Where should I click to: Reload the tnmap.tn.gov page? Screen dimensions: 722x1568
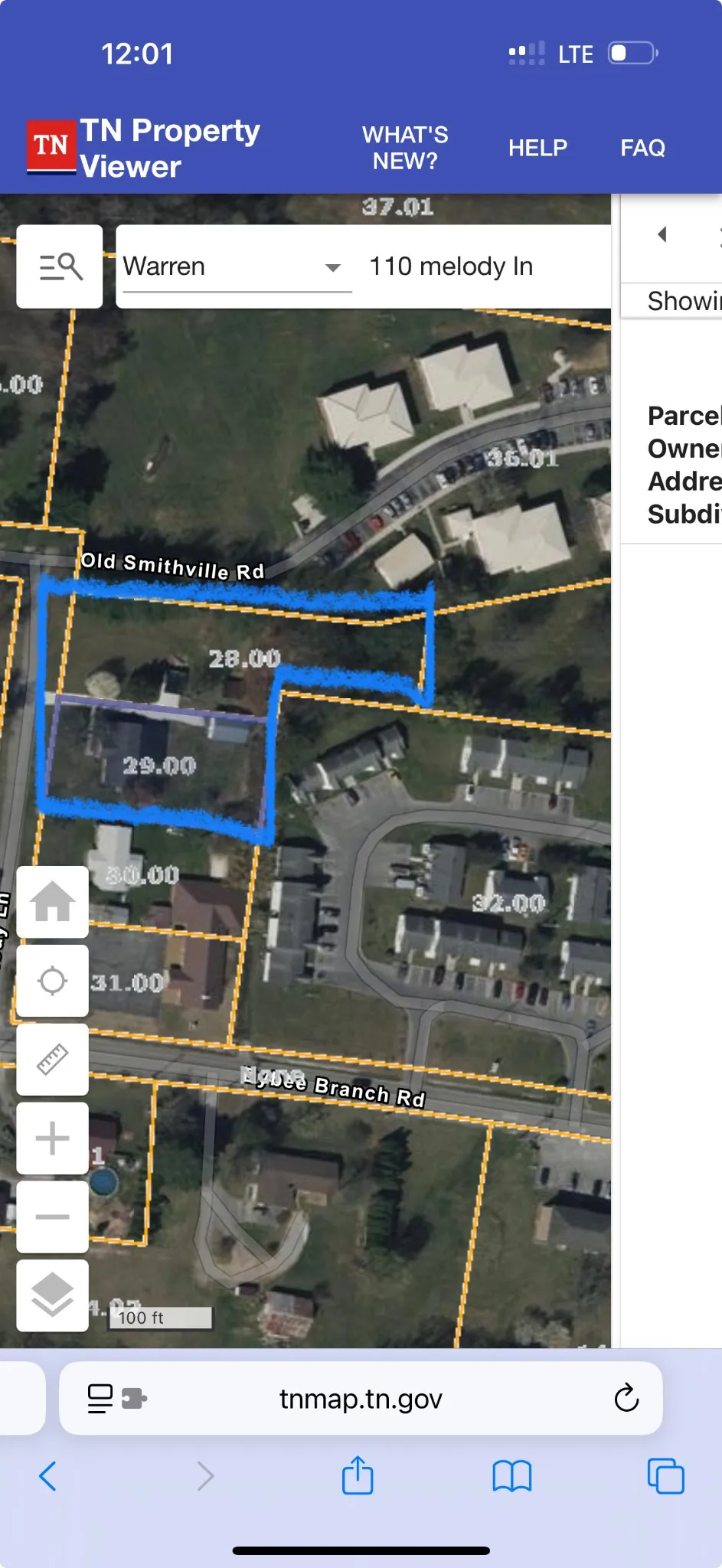coord(626,1398)
